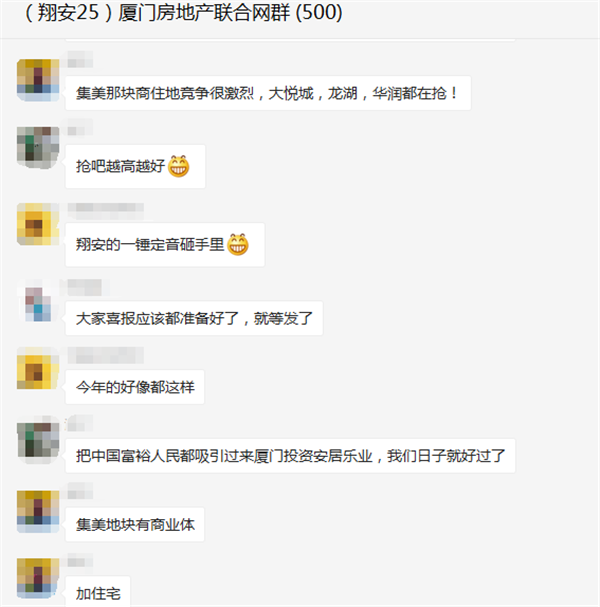Open profile of 加住宅 message sender
This screenshot has width=600, height=607.
pyautogui.click(x=37, y=580)
